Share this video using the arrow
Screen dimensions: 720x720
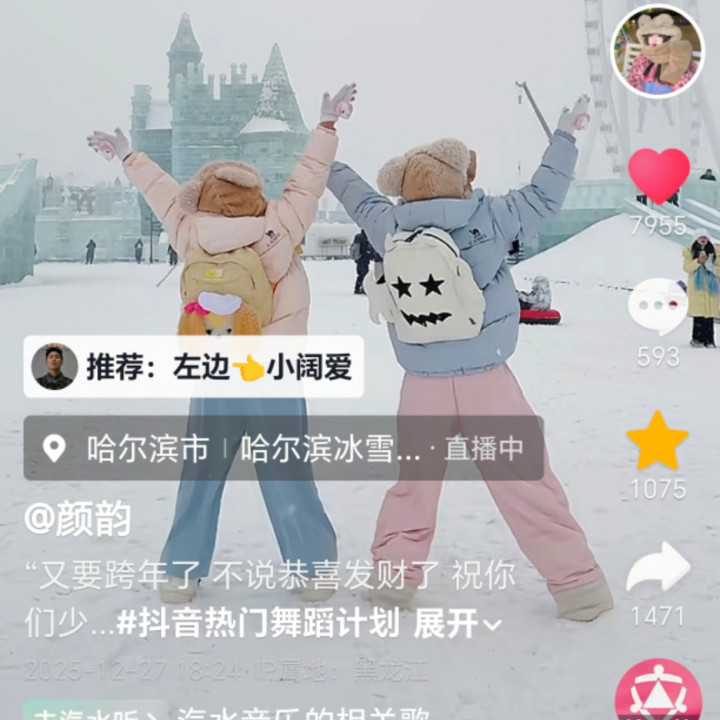(x=658, y=568)
